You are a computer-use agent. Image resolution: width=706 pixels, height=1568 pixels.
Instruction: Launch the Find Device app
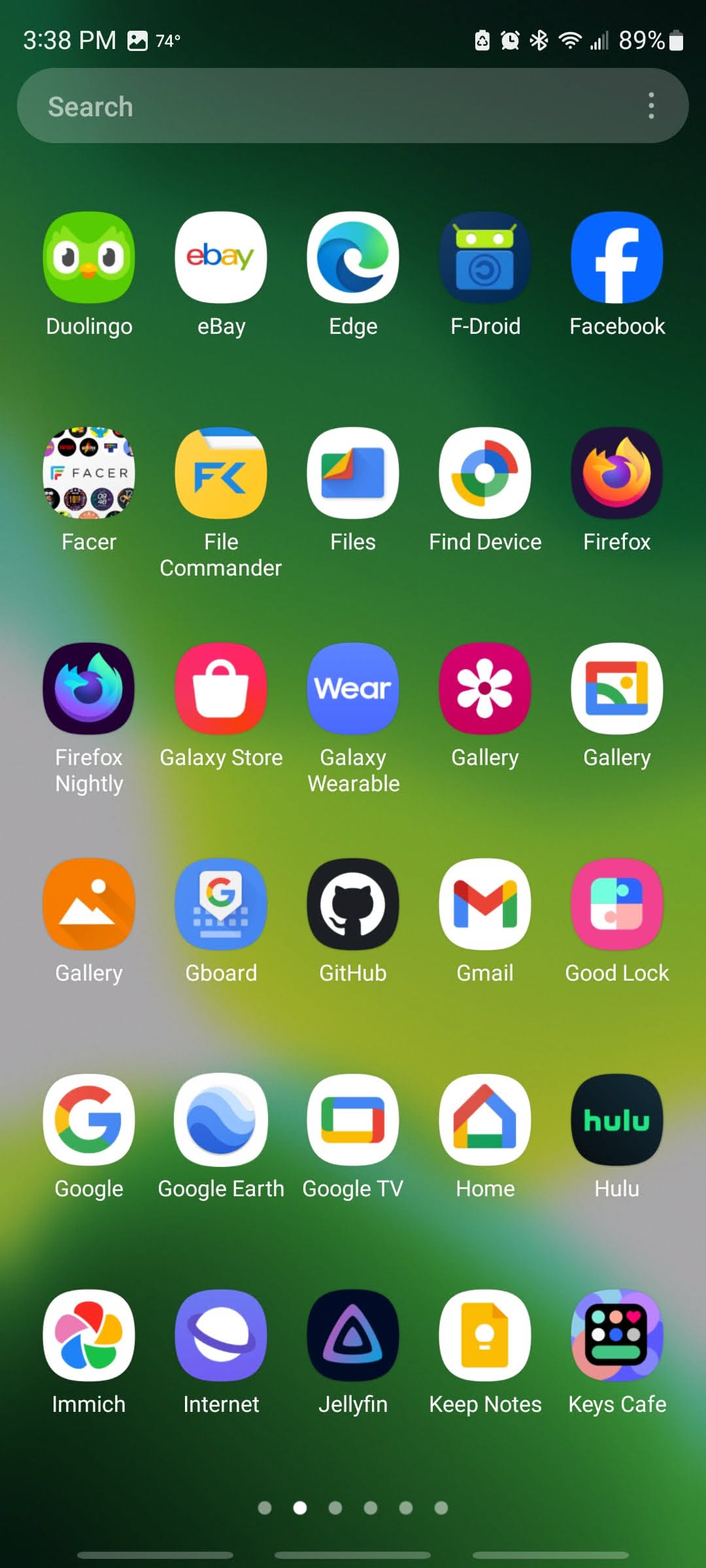click(x=485, y=473)
